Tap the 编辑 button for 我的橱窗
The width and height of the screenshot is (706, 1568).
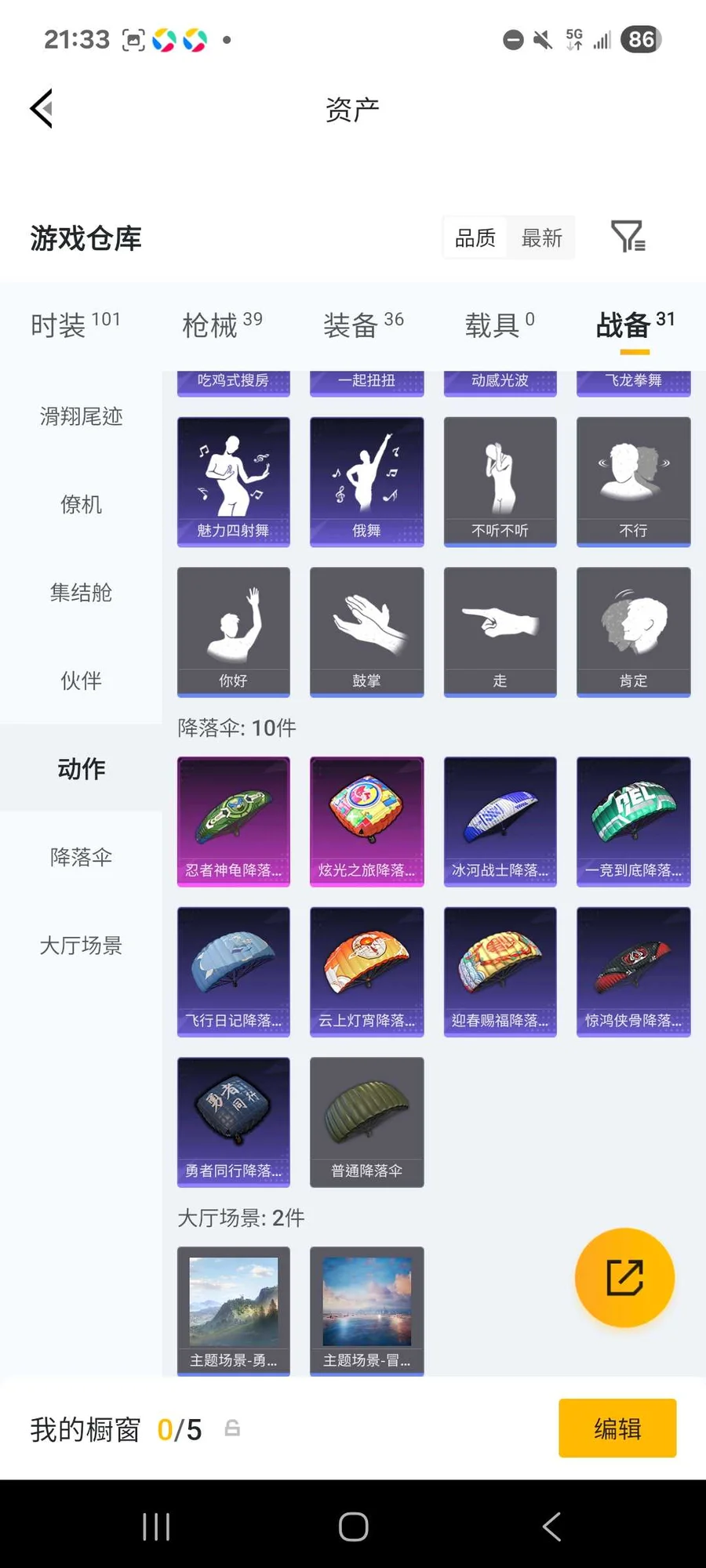tap(617, 1428)
